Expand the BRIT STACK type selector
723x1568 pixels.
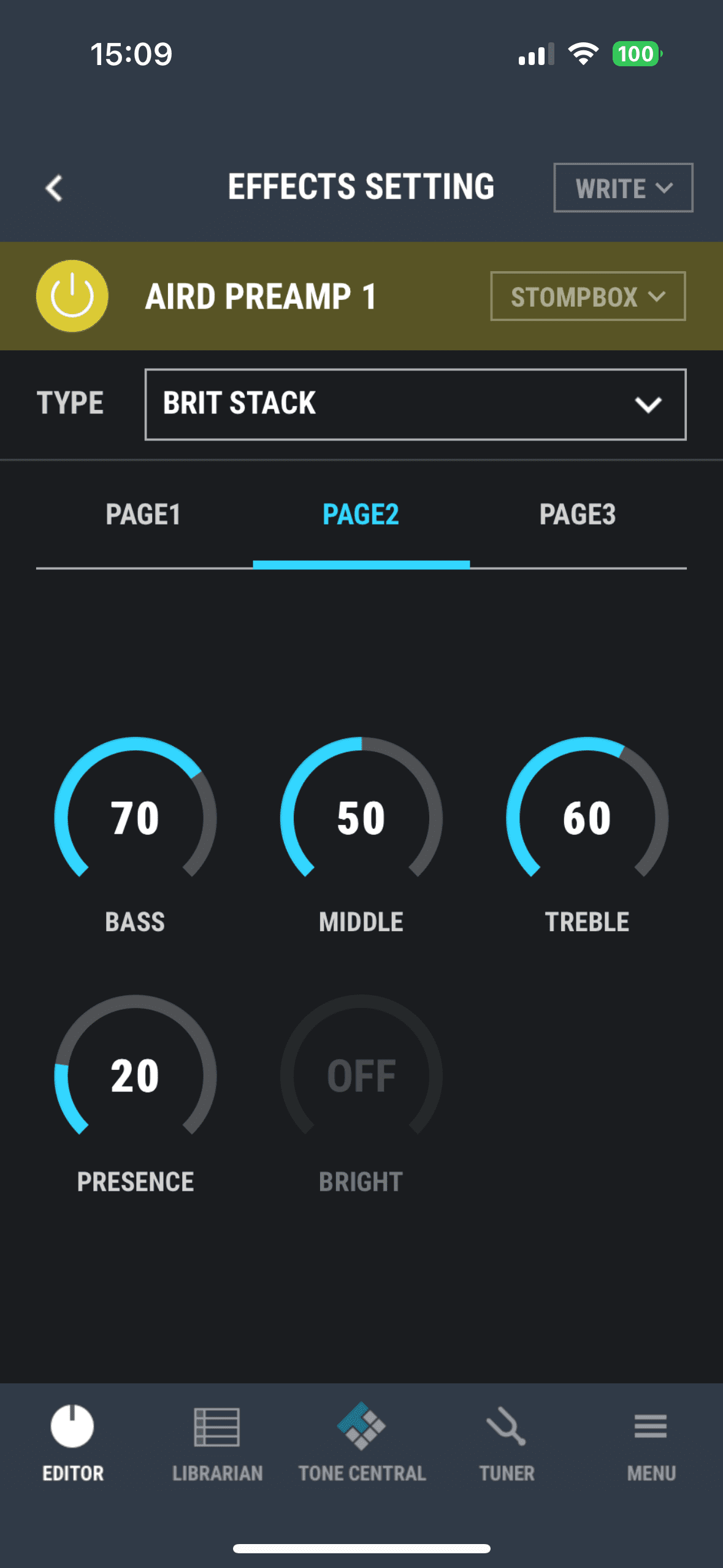415,404
